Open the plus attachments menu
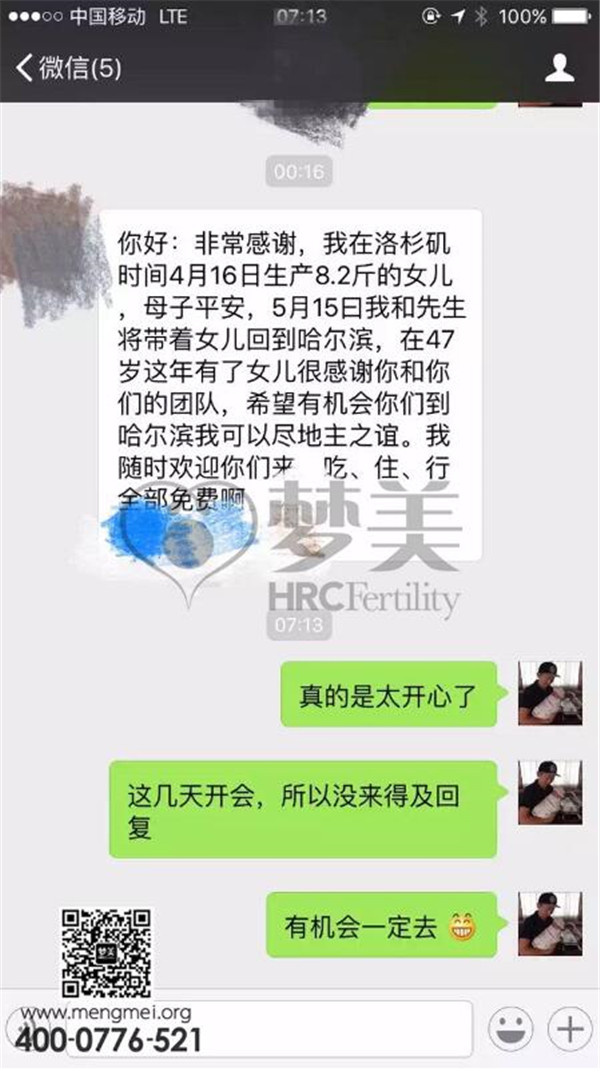 [x=568, y=1030]
